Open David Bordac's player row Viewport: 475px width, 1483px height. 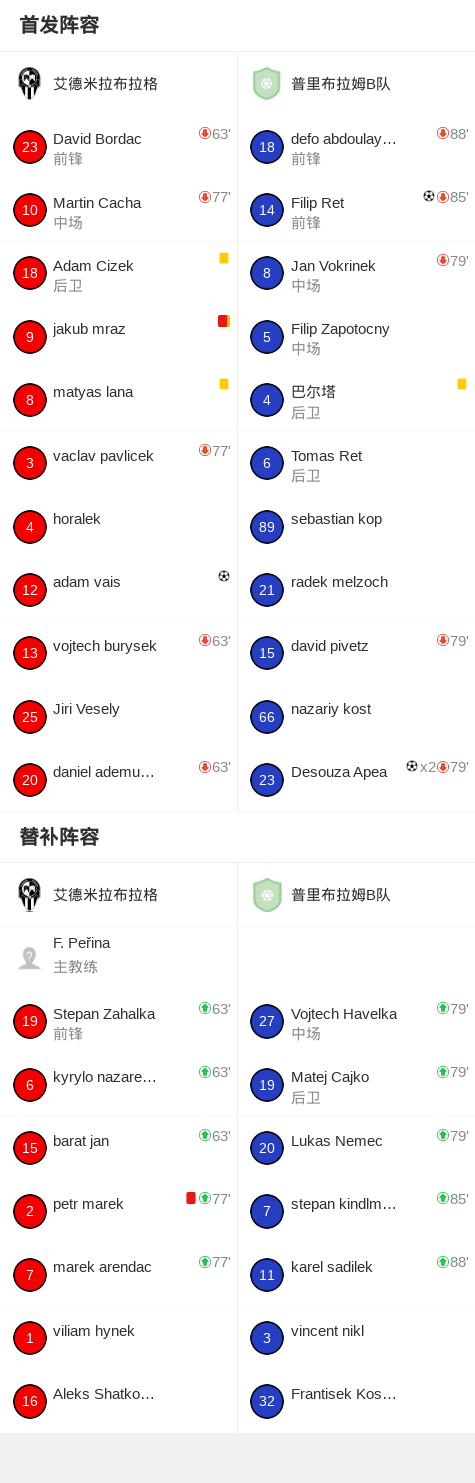point(118,147)
